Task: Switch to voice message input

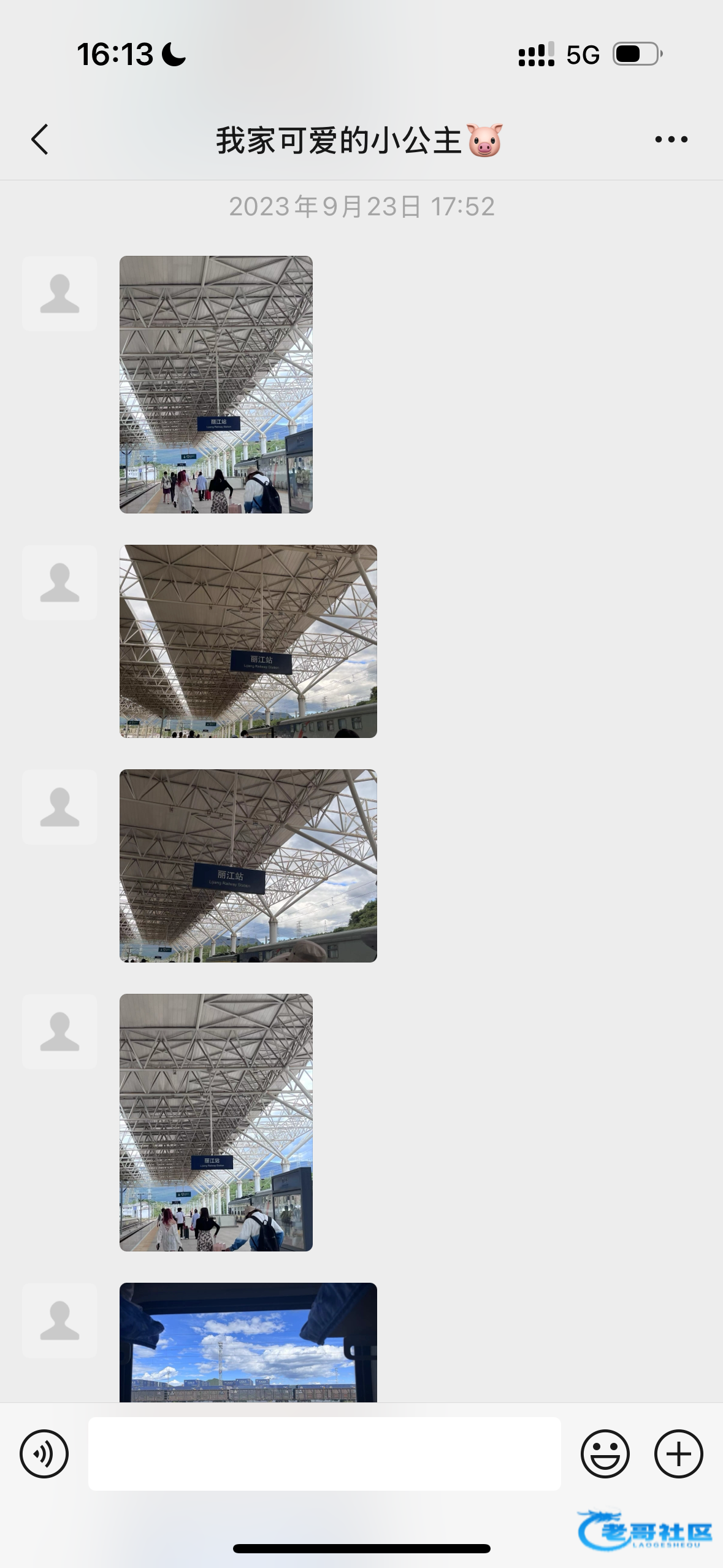Action: point(44,1453)
